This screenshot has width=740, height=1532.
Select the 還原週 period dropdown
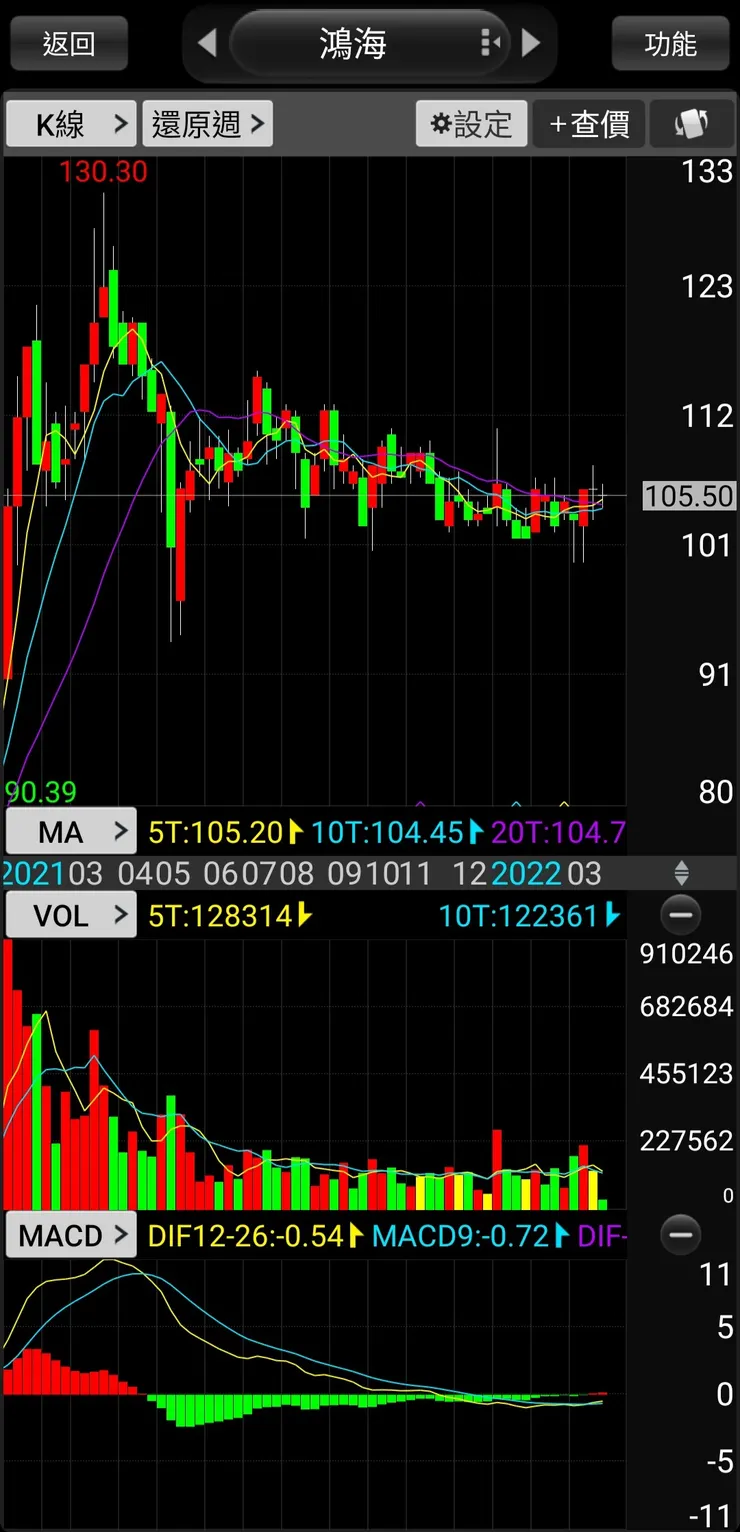click(x=208, y=124)
